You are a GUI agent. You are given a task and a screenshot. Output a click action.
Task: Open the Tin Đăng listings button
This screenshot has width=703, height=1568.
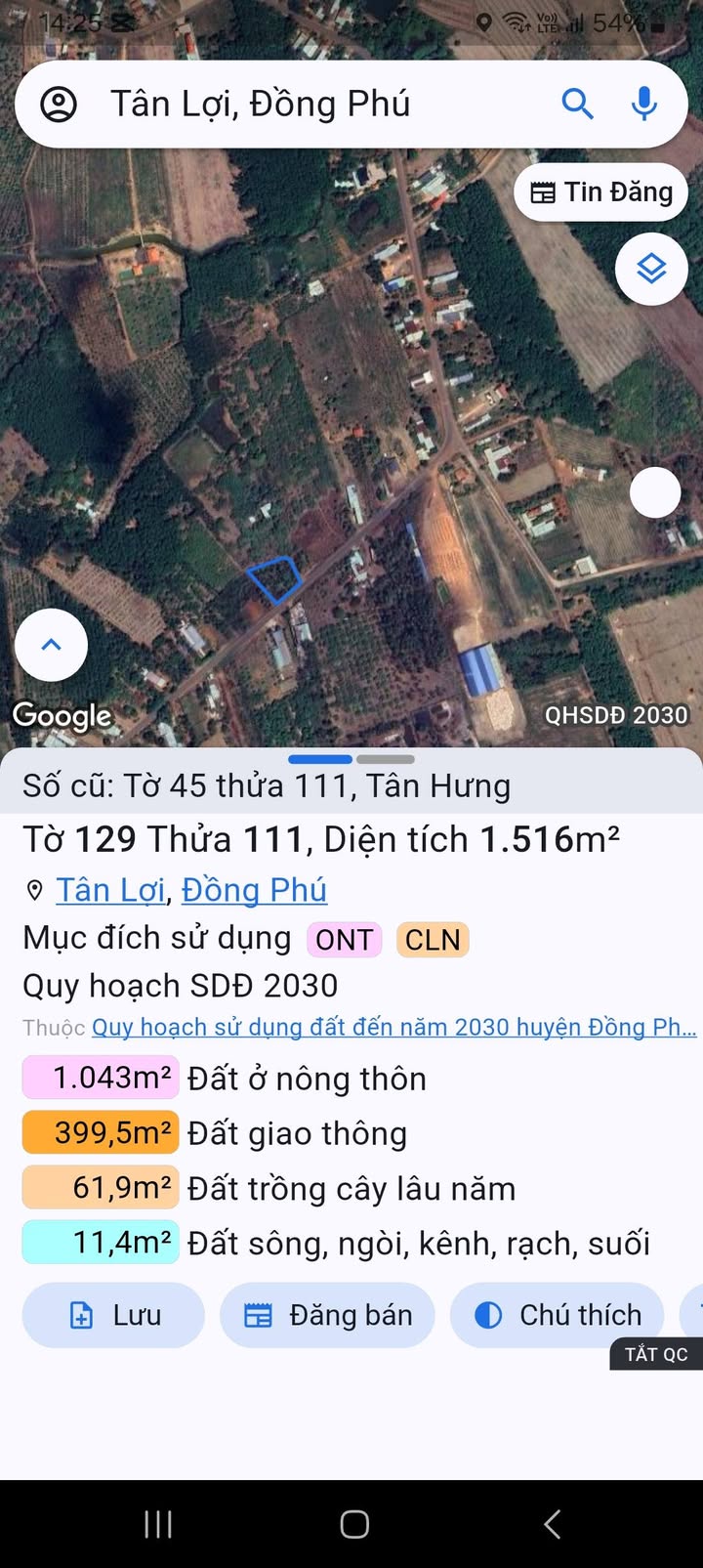600,192
